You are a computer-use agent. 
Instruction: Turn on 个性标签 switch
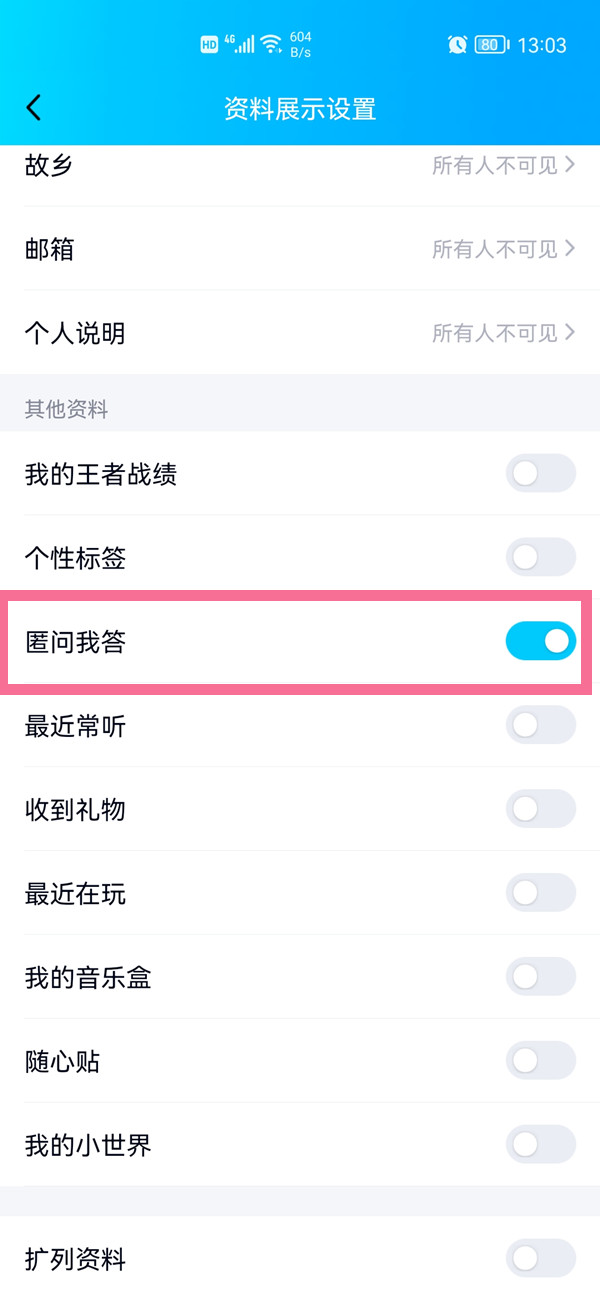(541, 558)
